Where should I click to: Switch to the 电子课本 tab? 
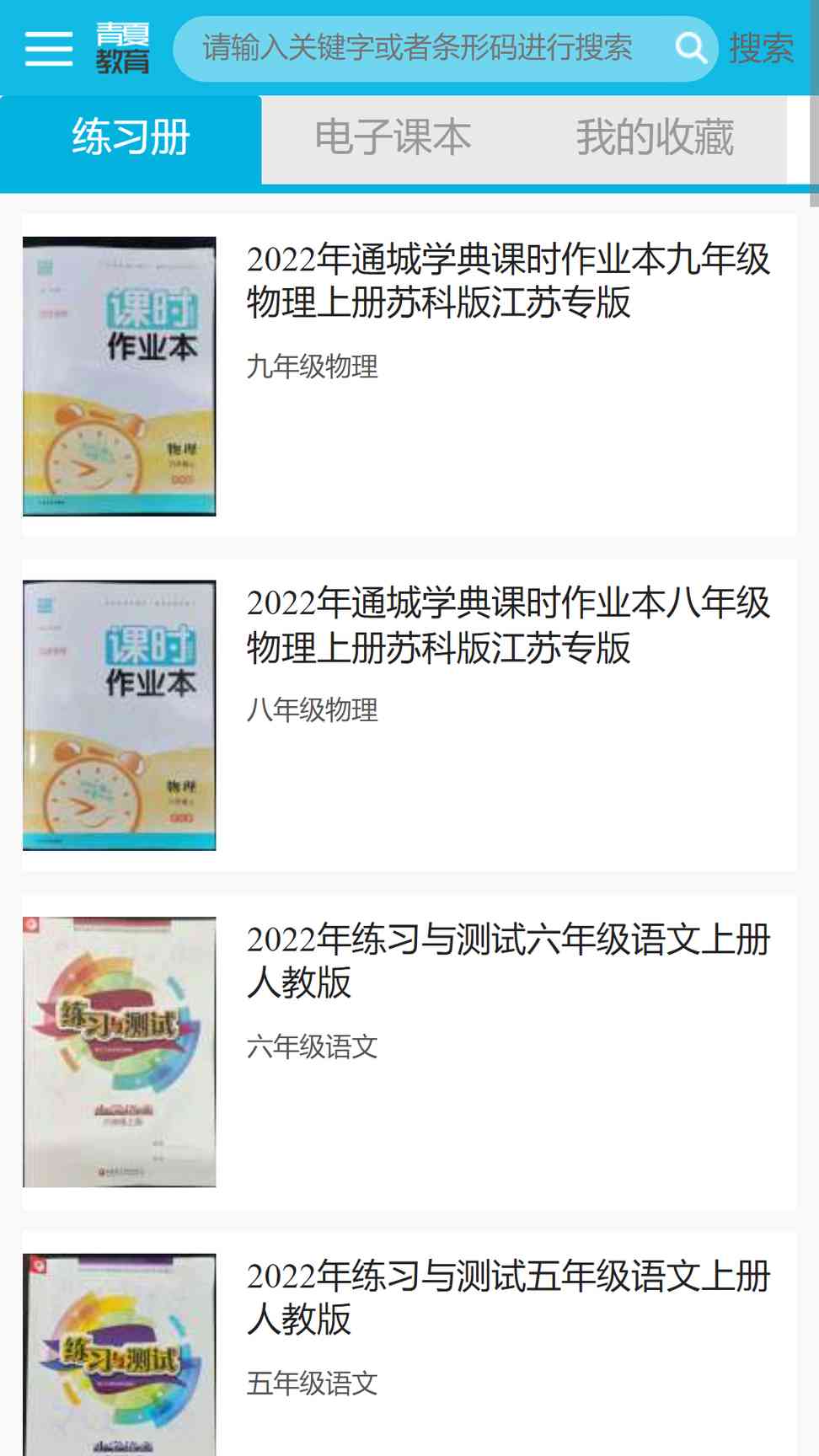coord(393,138)
